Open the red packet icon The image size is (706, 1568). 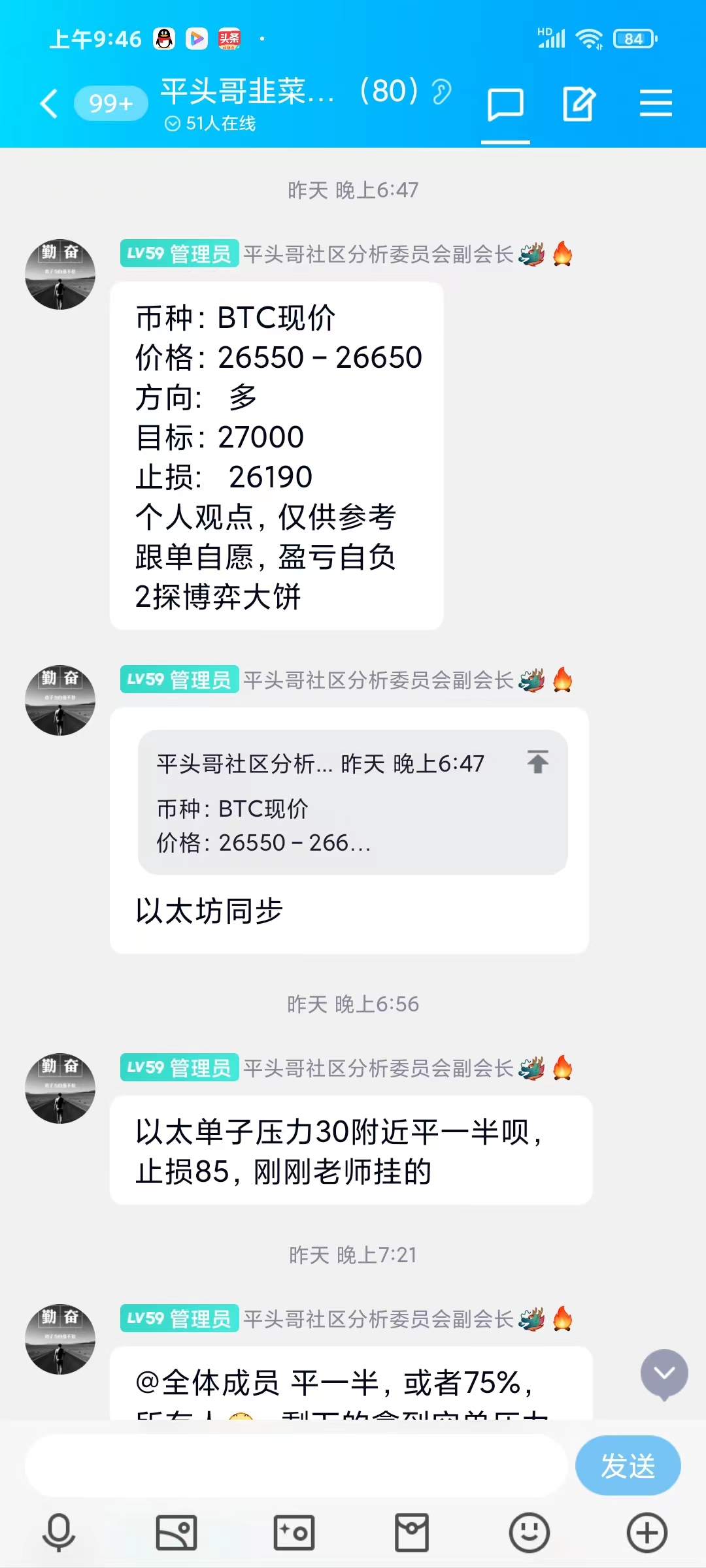point(412,1532)
